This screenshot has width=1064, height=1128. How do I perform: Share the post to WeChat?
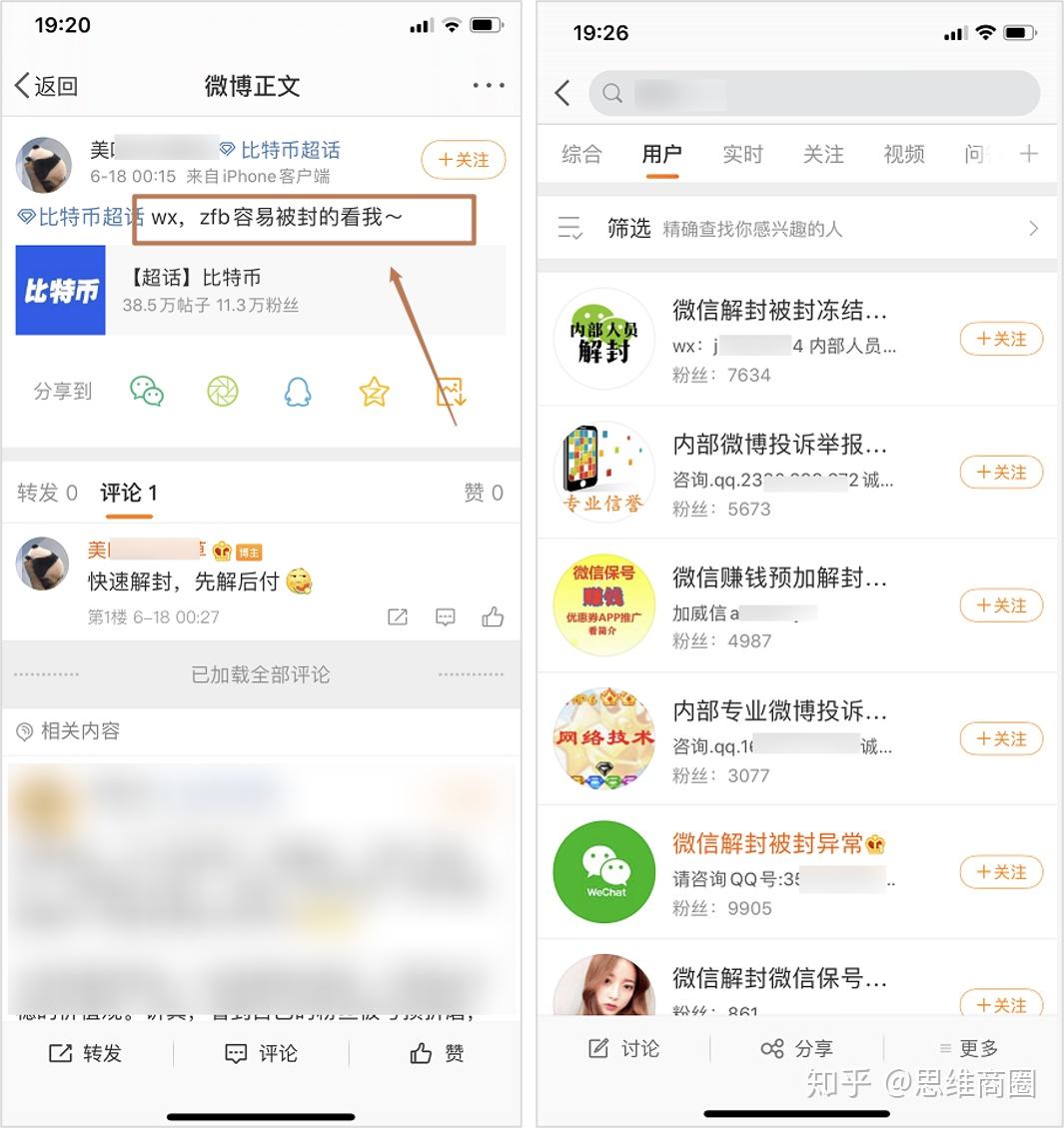[147, 392]
